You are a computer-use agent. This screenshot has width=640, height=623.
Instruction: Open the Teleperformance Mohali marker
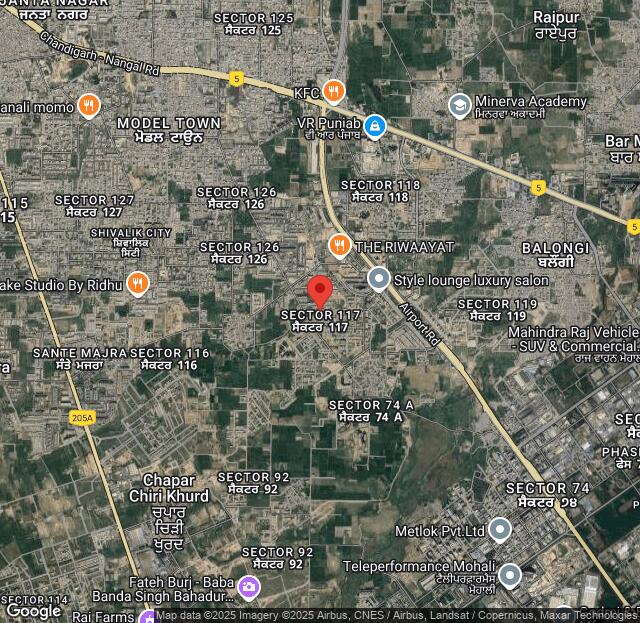[x=510, y=575]
